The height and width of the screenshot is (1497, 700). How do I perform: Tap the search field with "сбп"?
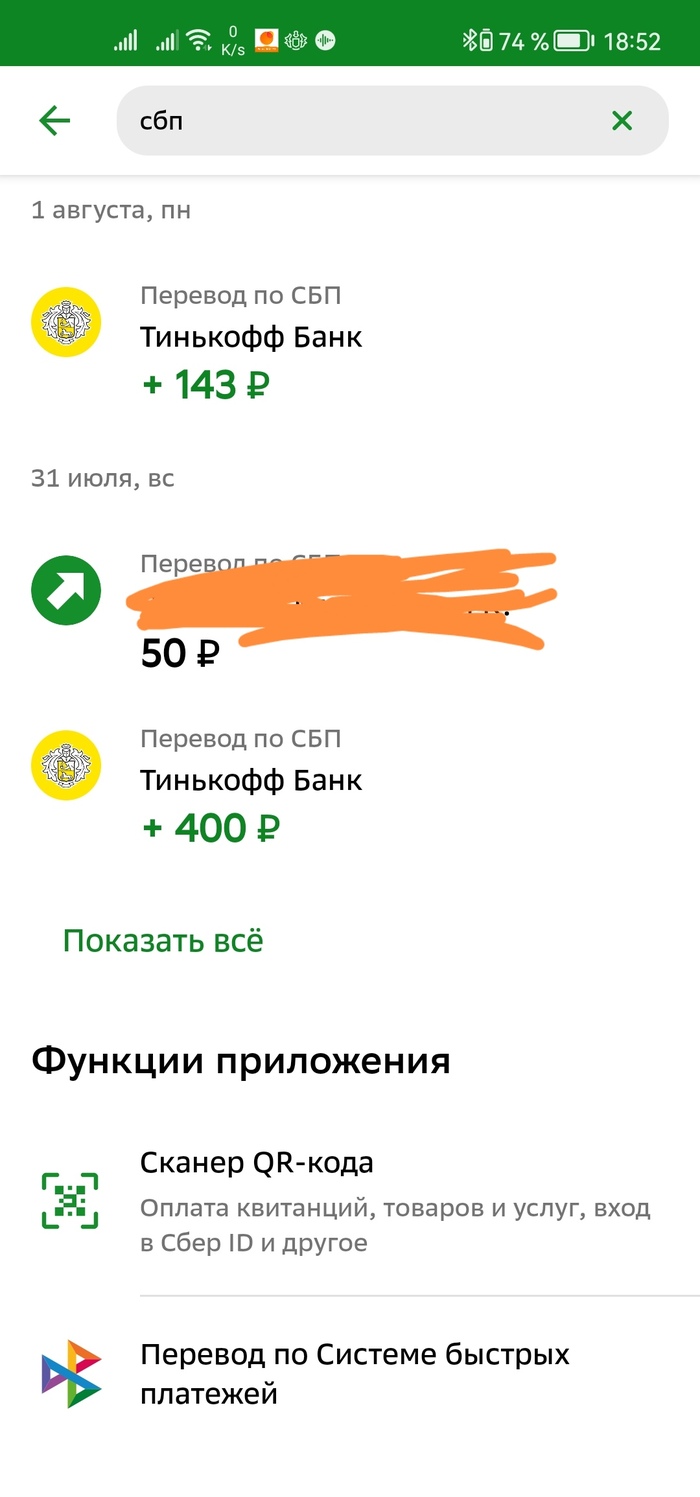pos(360,122)
